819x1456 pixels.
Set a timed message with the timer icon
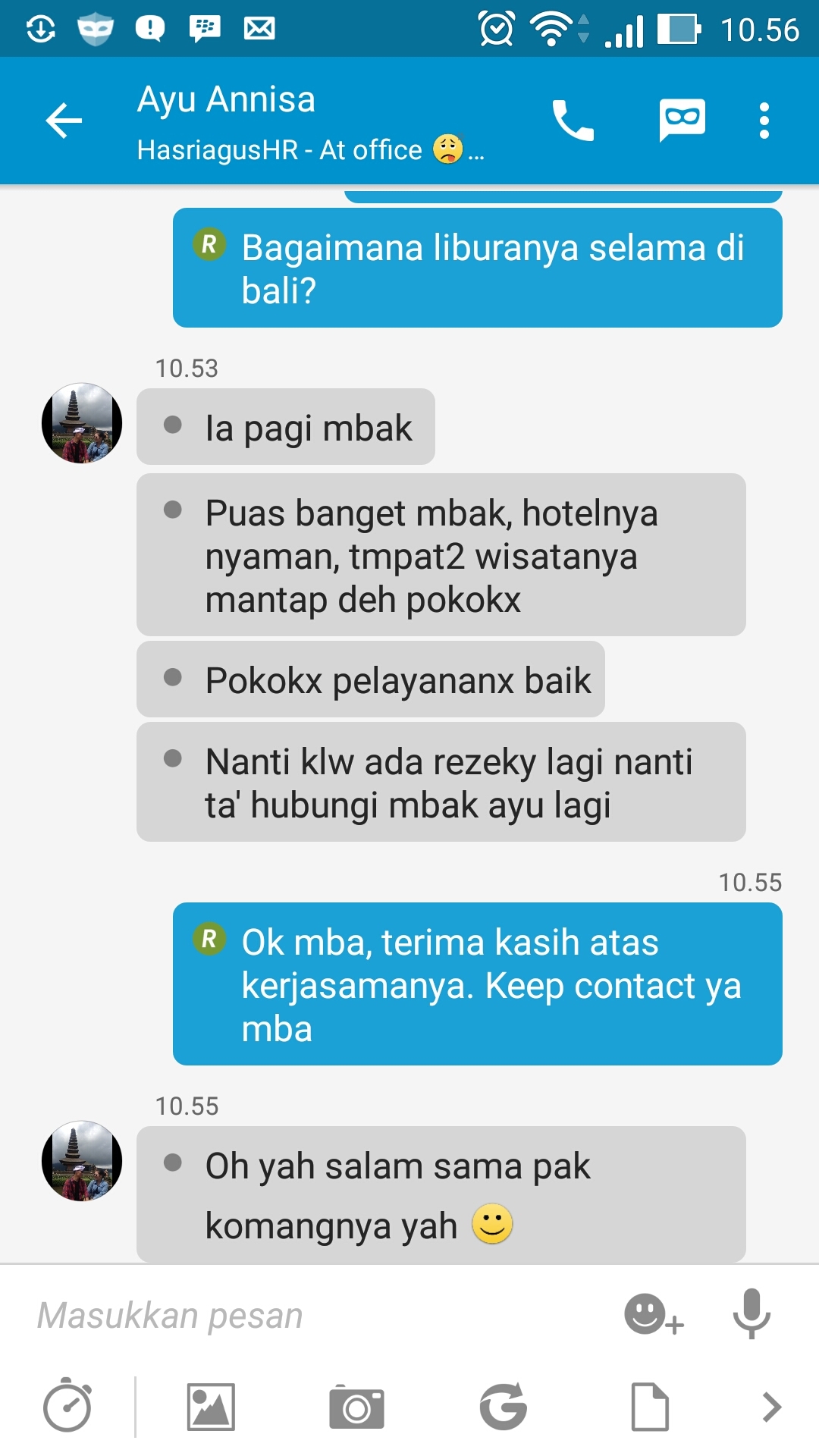pyautogui.click(x=67, y=1405)
